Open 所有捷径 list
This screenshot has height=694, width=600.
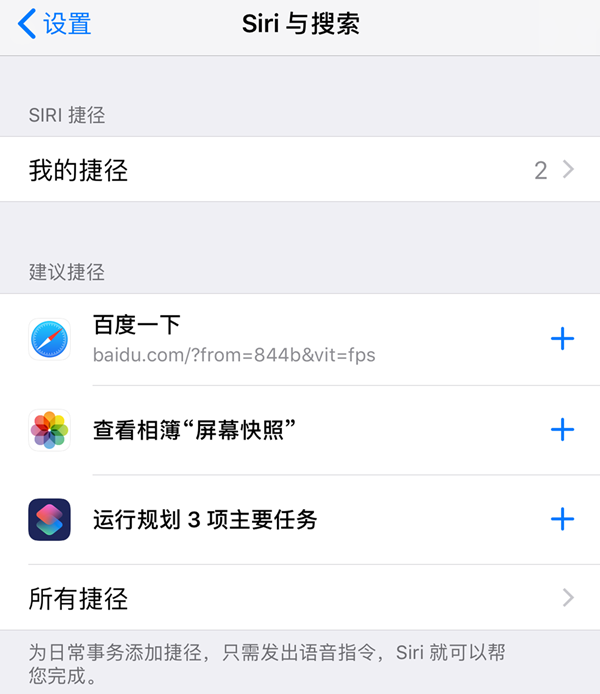click(x=300, y=599)
